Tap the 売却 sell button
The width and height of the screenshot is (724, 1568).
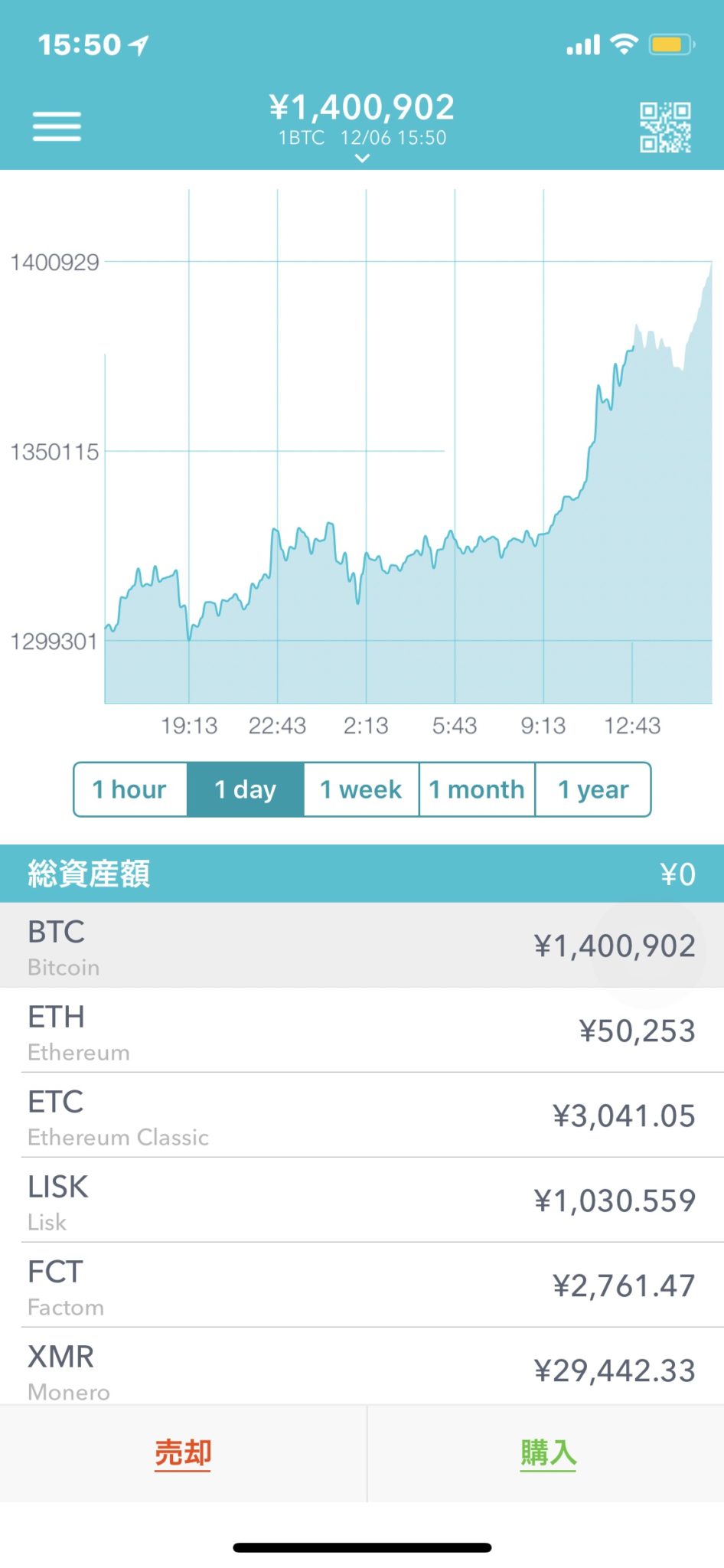183,1453
